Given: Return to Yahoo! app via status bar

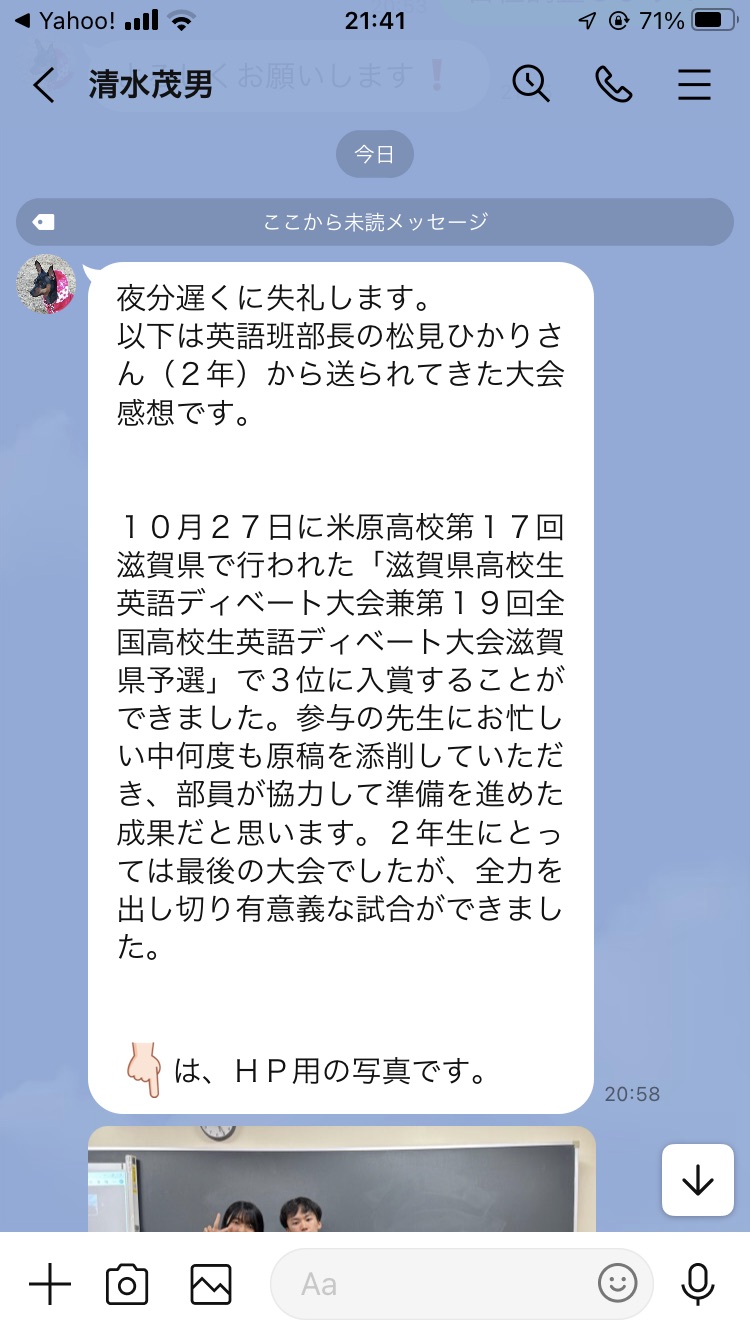Looking at the screenshot, I should 65,20.
